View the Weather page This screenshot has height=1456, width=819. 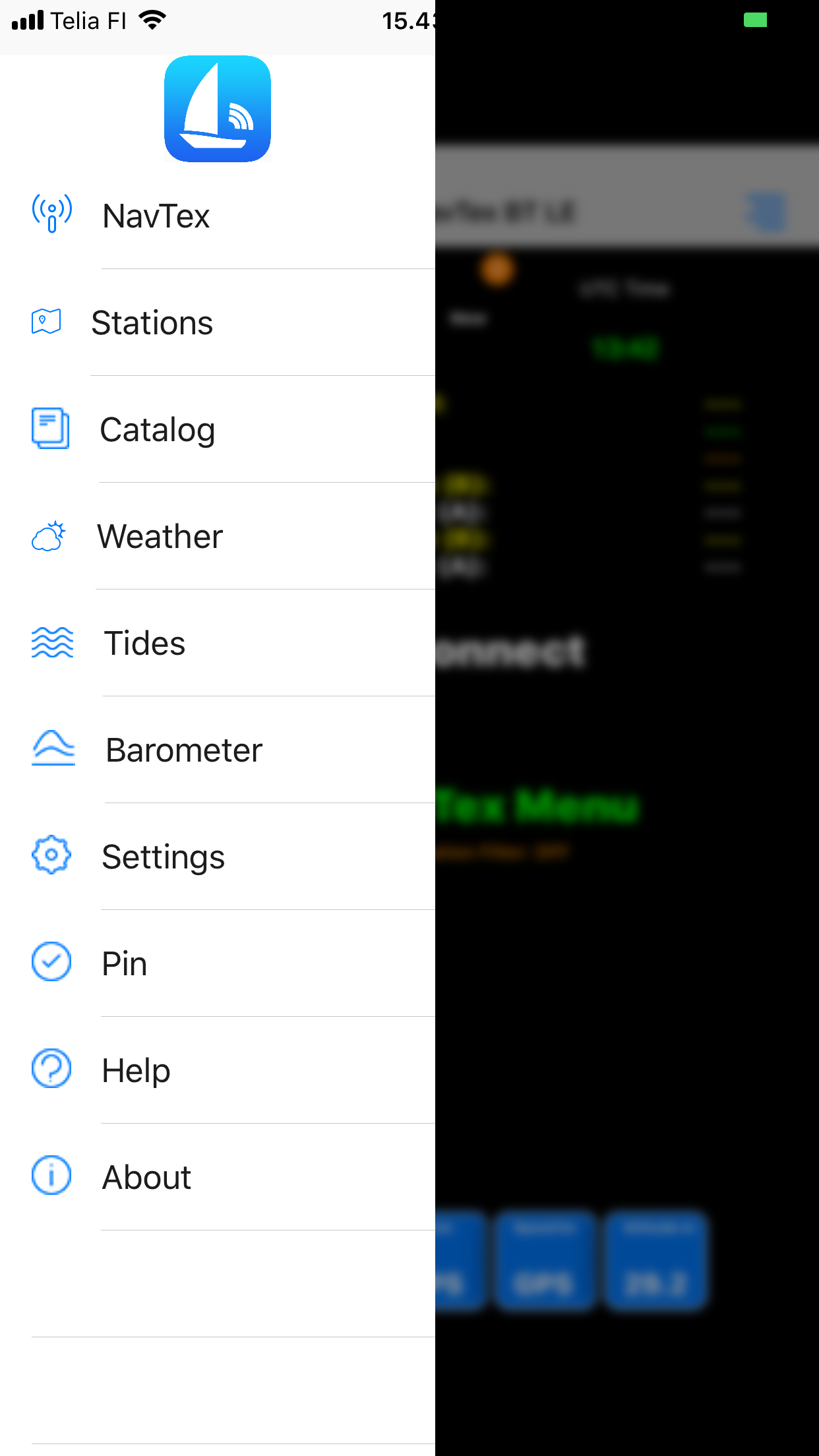(218, 536)
